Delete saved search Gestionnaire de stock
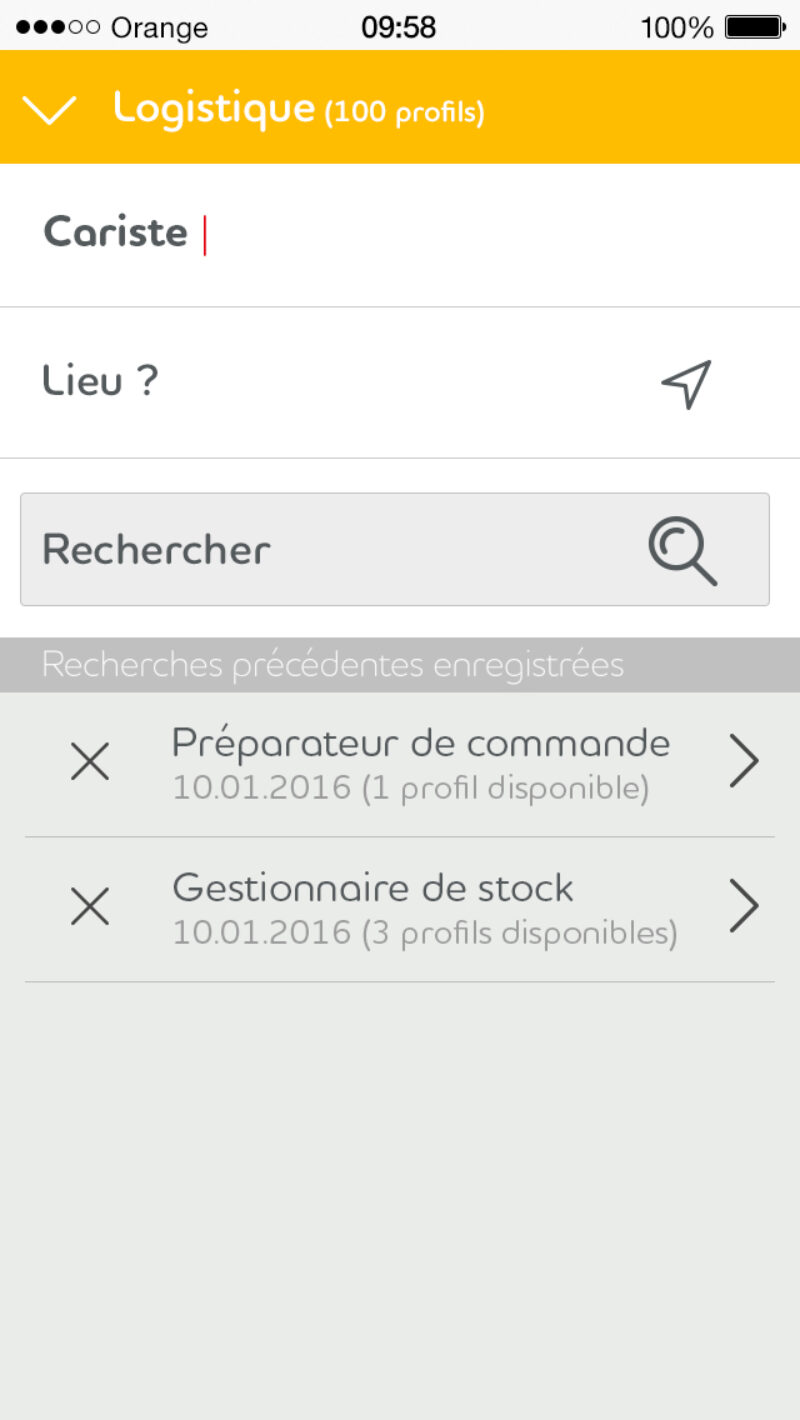 [90, 908]
